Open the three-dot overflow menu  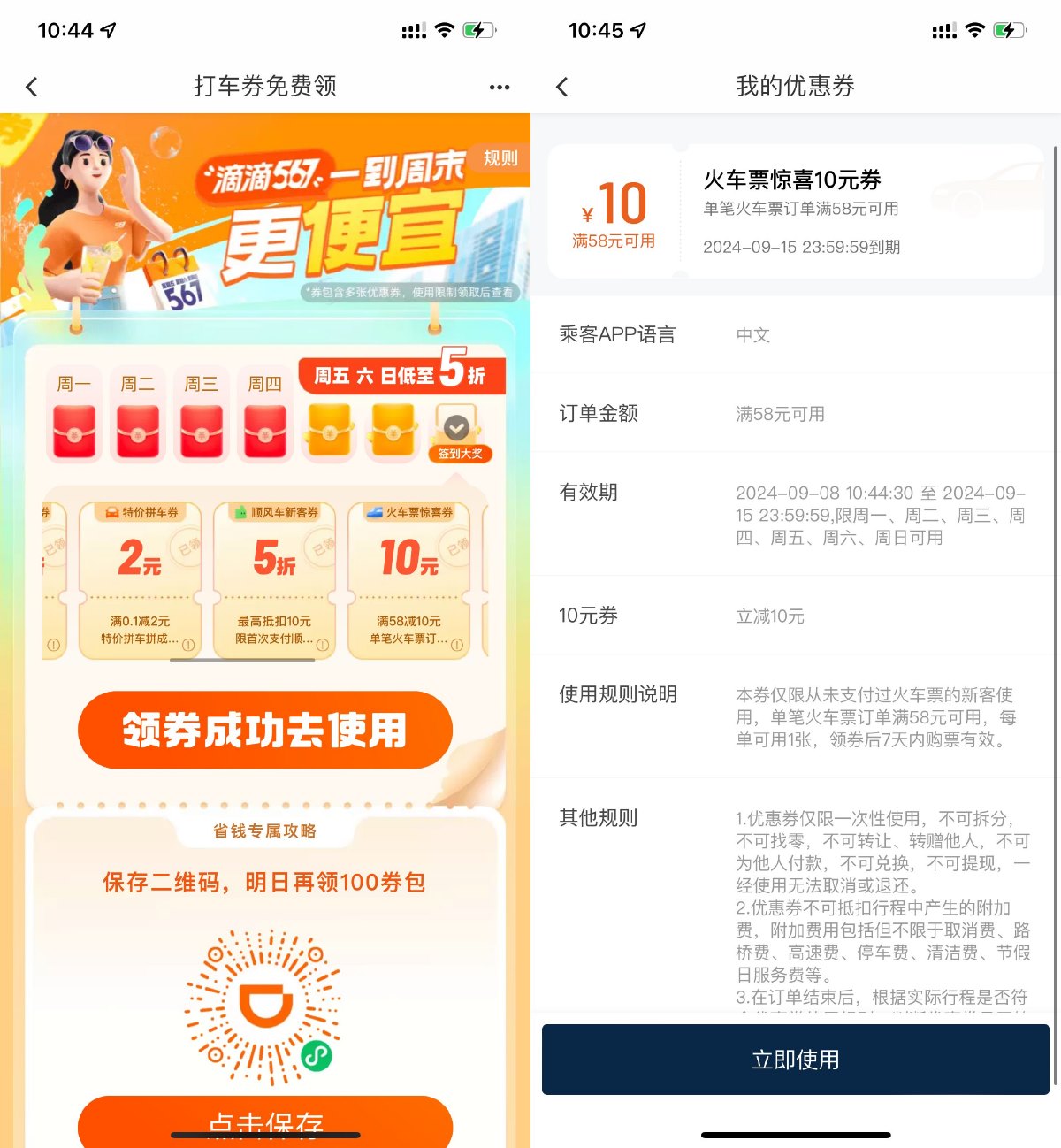pyautogui.click(x=500, y=87)
